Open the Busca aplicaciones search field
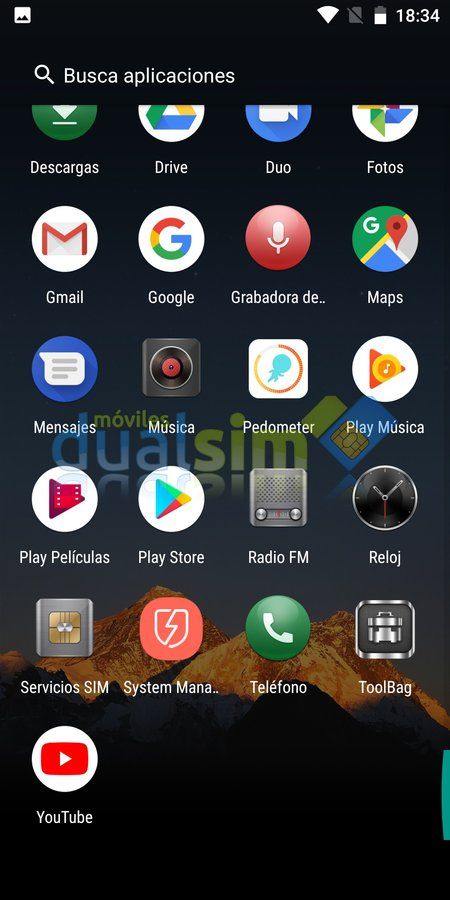Screen dimensions: 450x900 (x=225, y=75)
